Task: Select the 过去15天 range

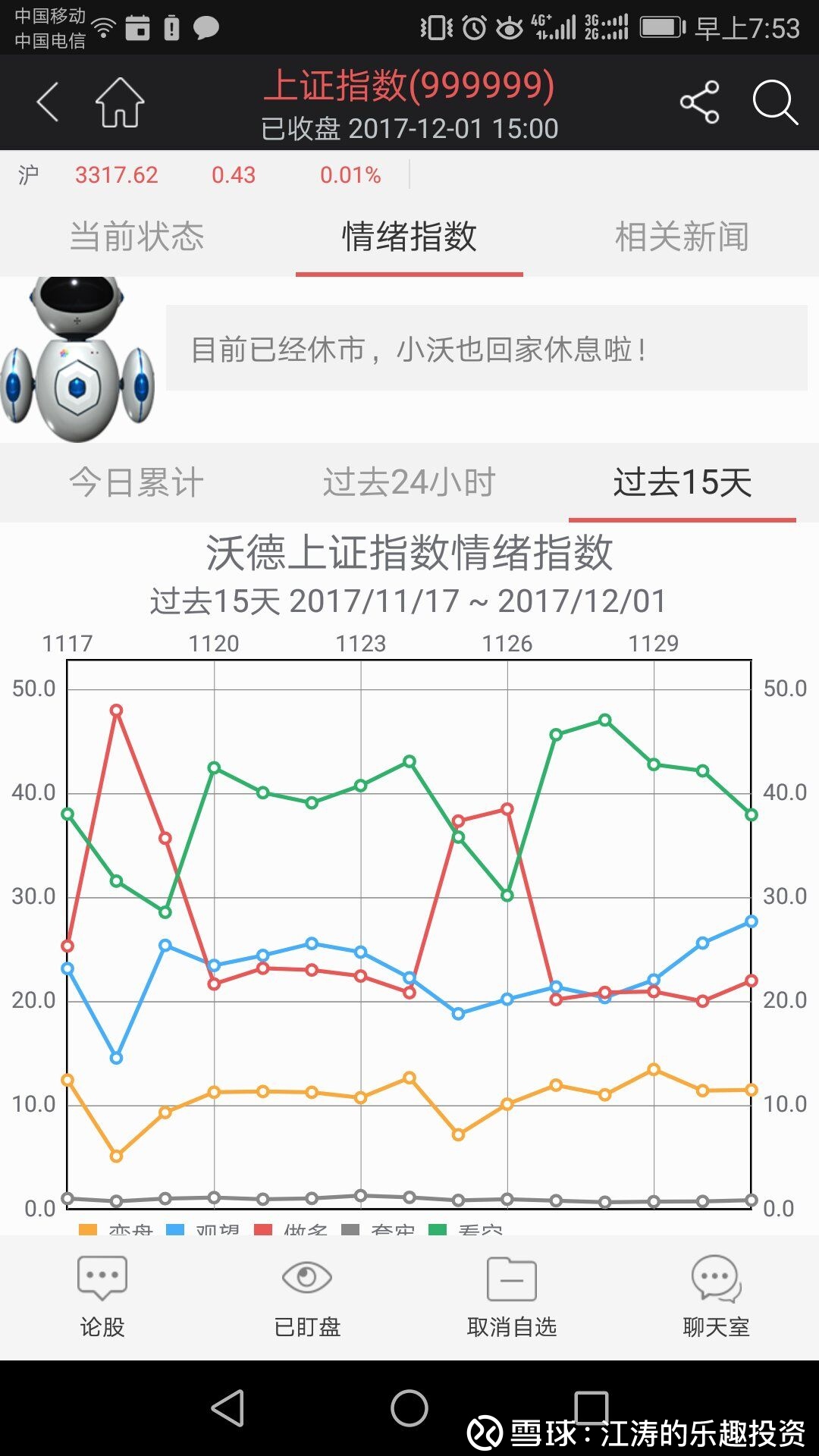Action: click(682, 482)
